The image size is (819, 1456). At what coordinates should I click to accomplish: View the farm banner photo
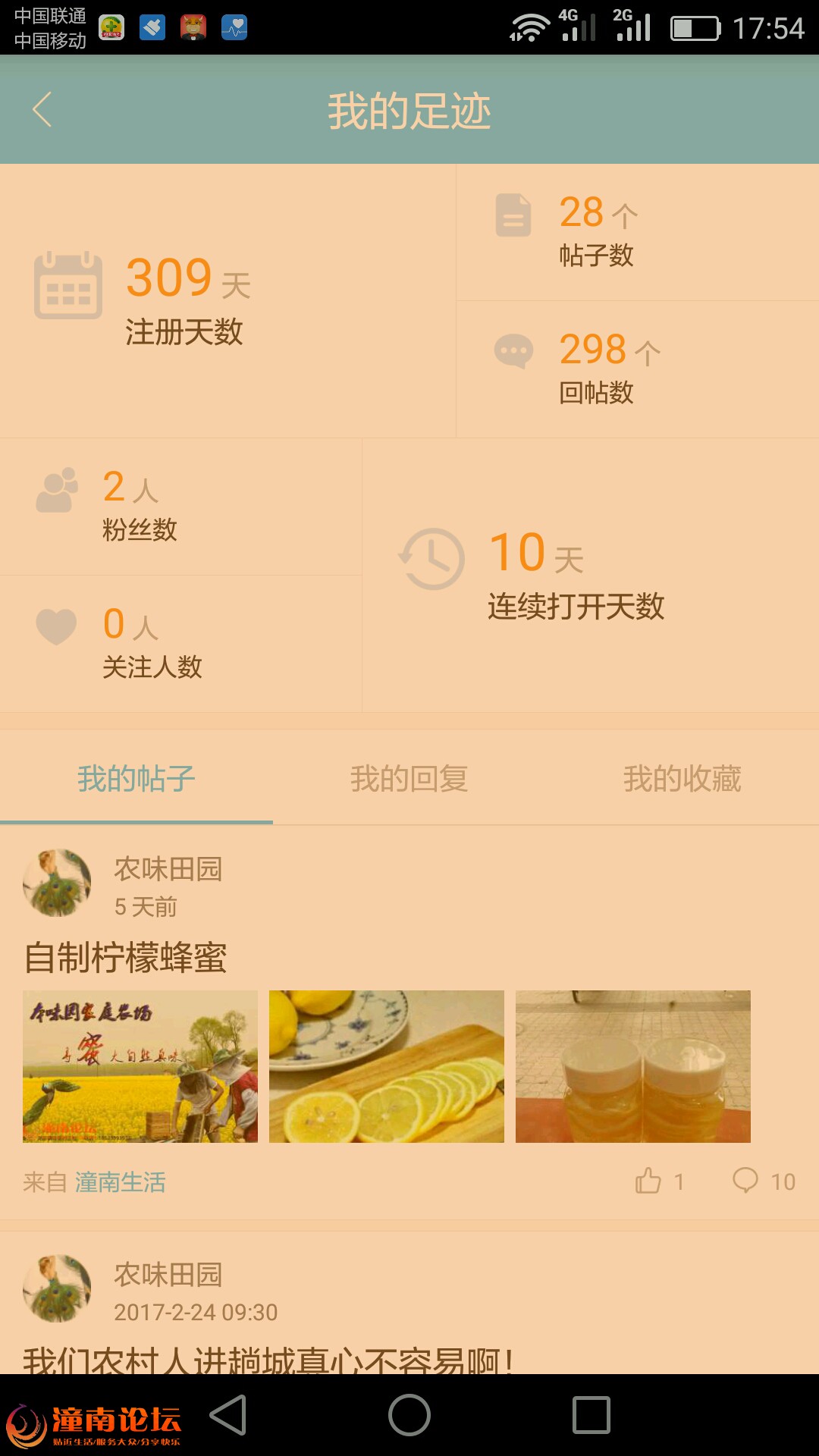tap(140, 1066)
